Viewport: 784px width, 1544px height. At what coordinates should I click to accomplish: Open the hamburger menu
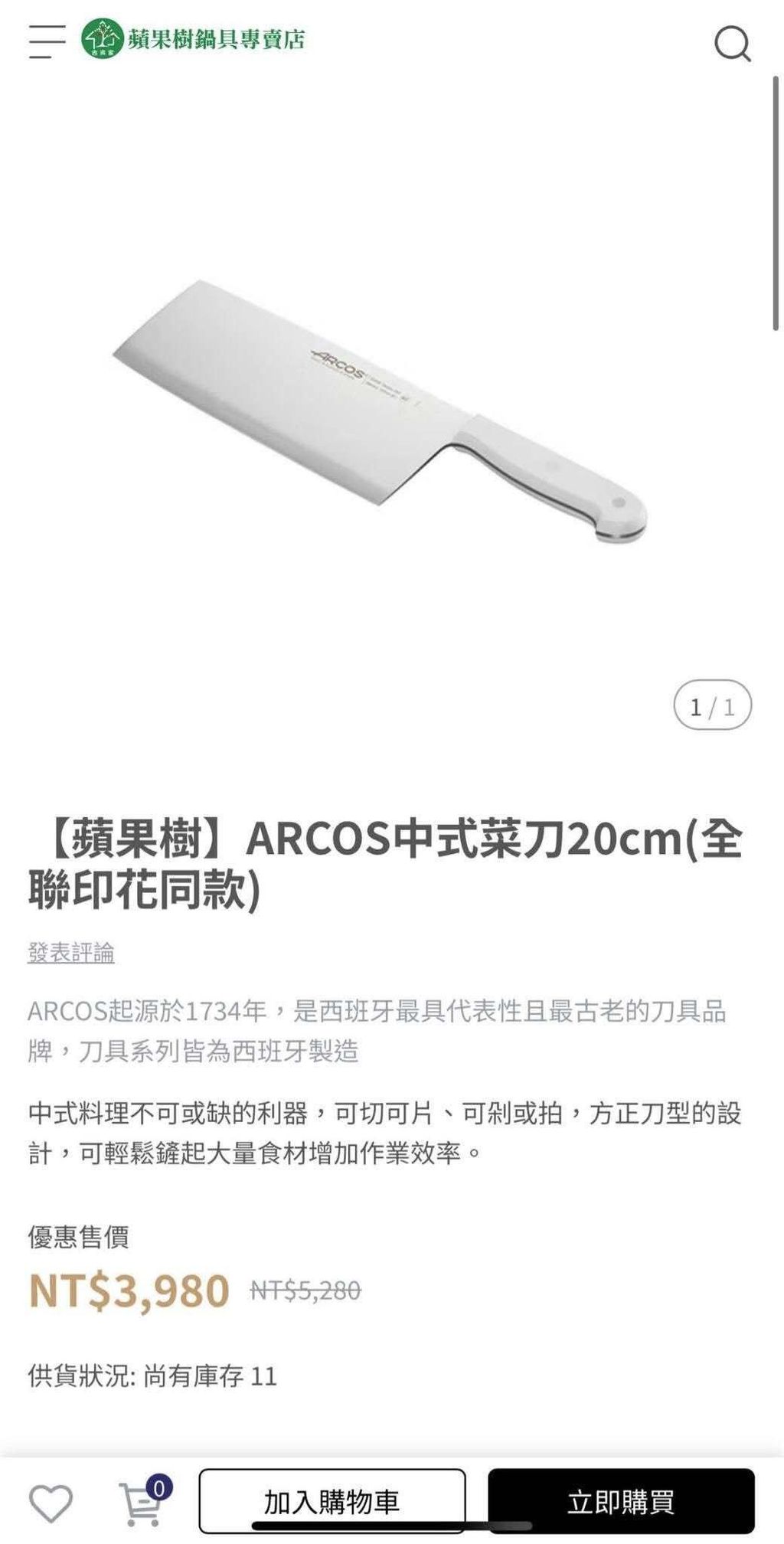click(47, 41)
